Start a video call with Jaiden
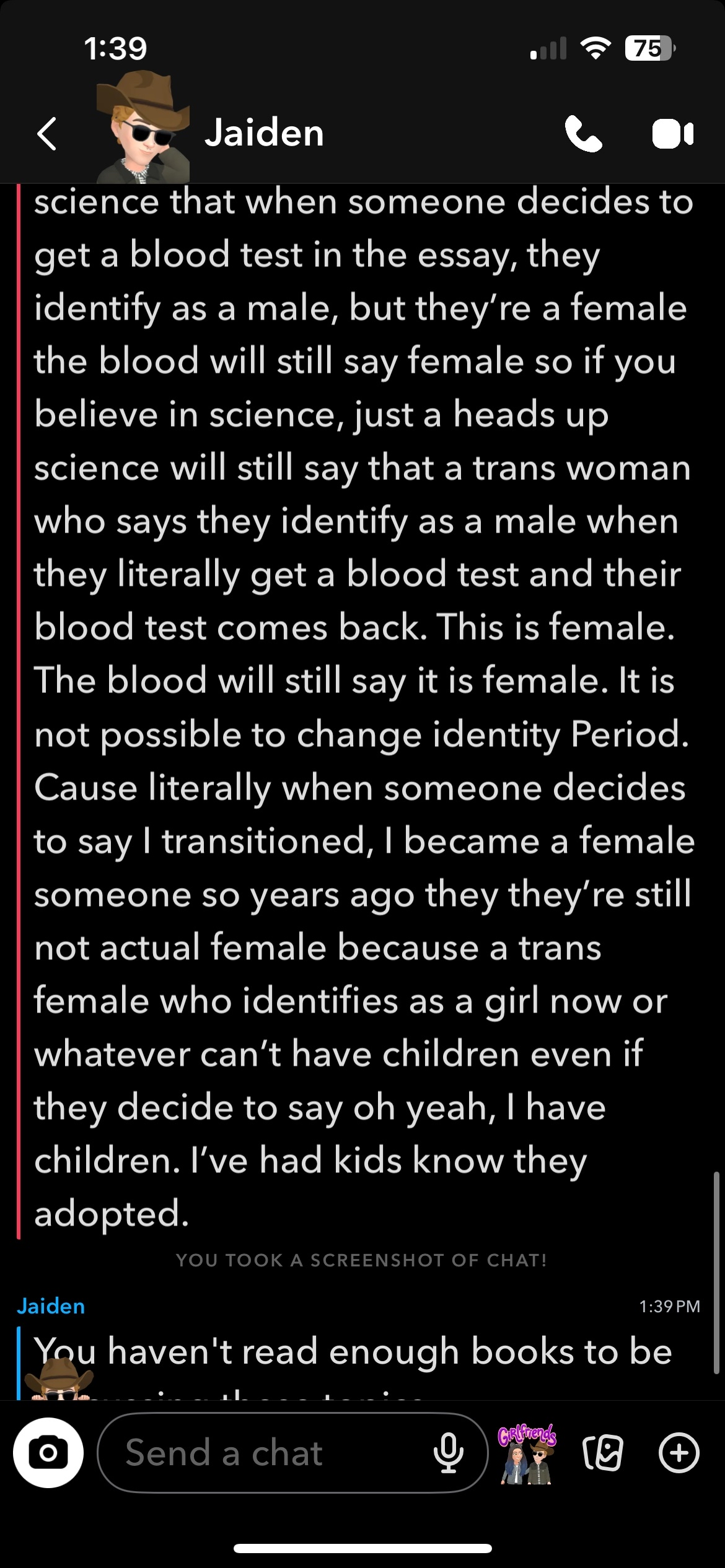Image resolution: width=725 pixels, height=1568 pixels. click(x=672, y=134)
